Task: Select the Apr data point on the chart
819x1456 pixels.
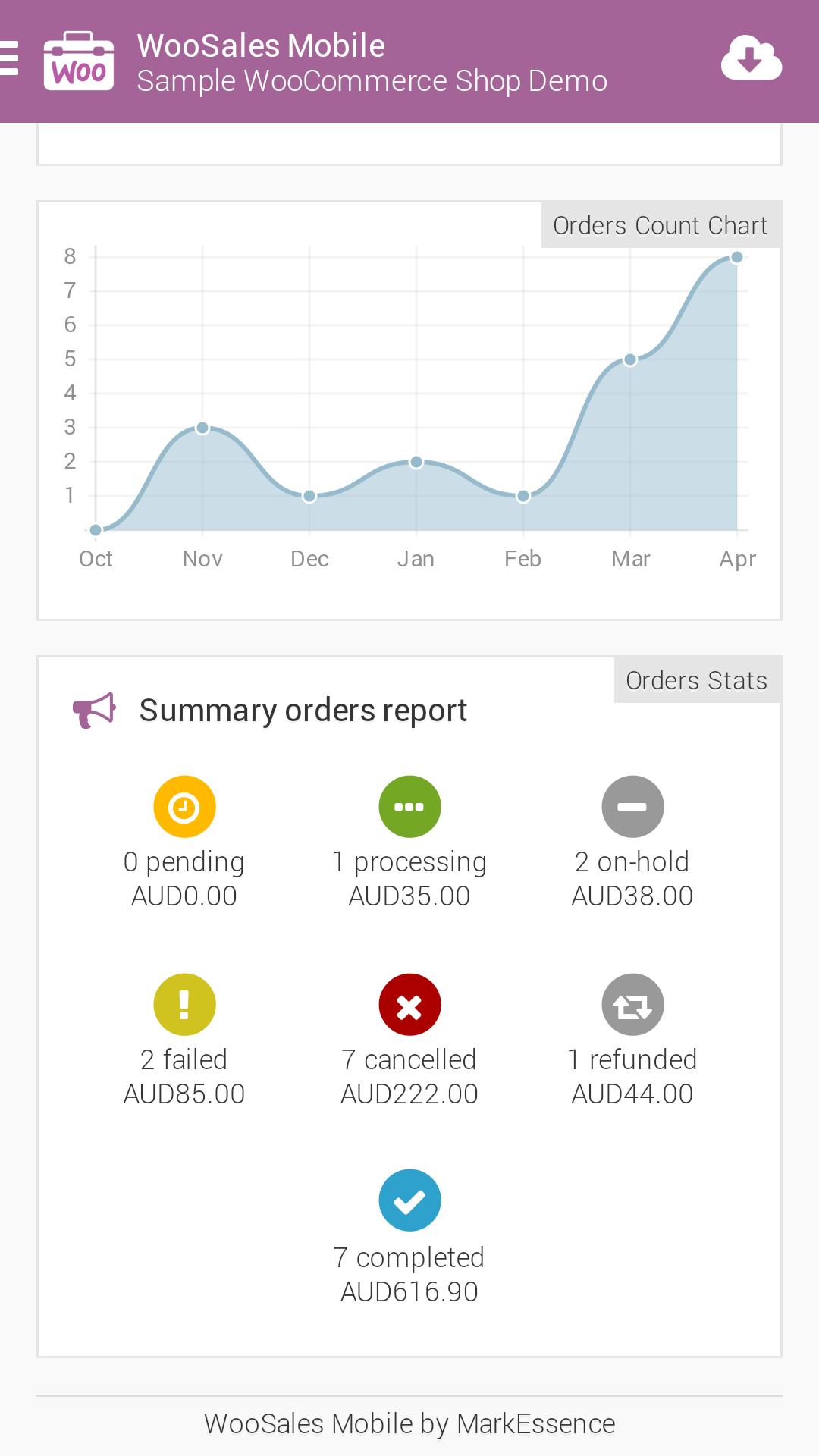Action: click(736, 256)
